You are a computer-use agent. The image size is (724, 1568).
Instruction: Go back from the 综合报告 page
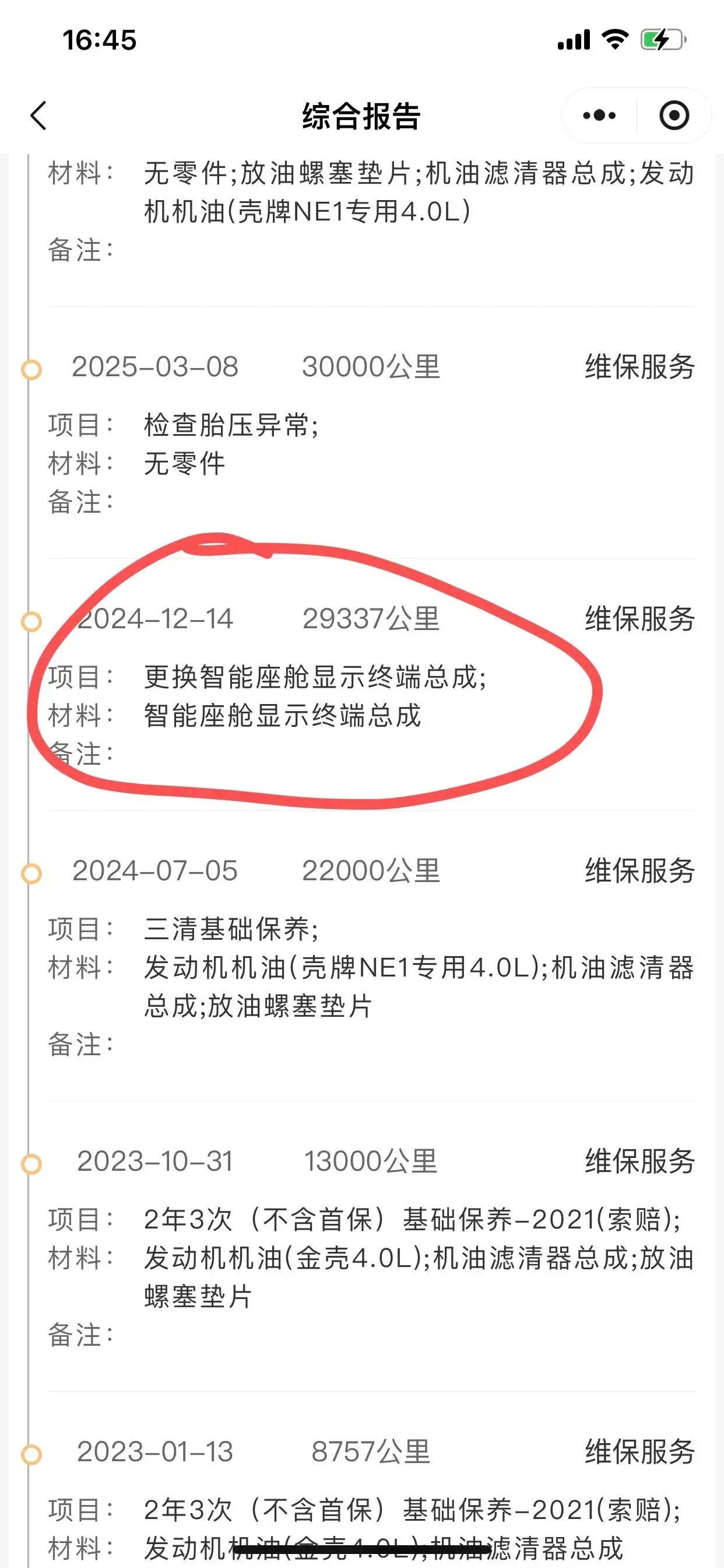(x=39, y=116)
